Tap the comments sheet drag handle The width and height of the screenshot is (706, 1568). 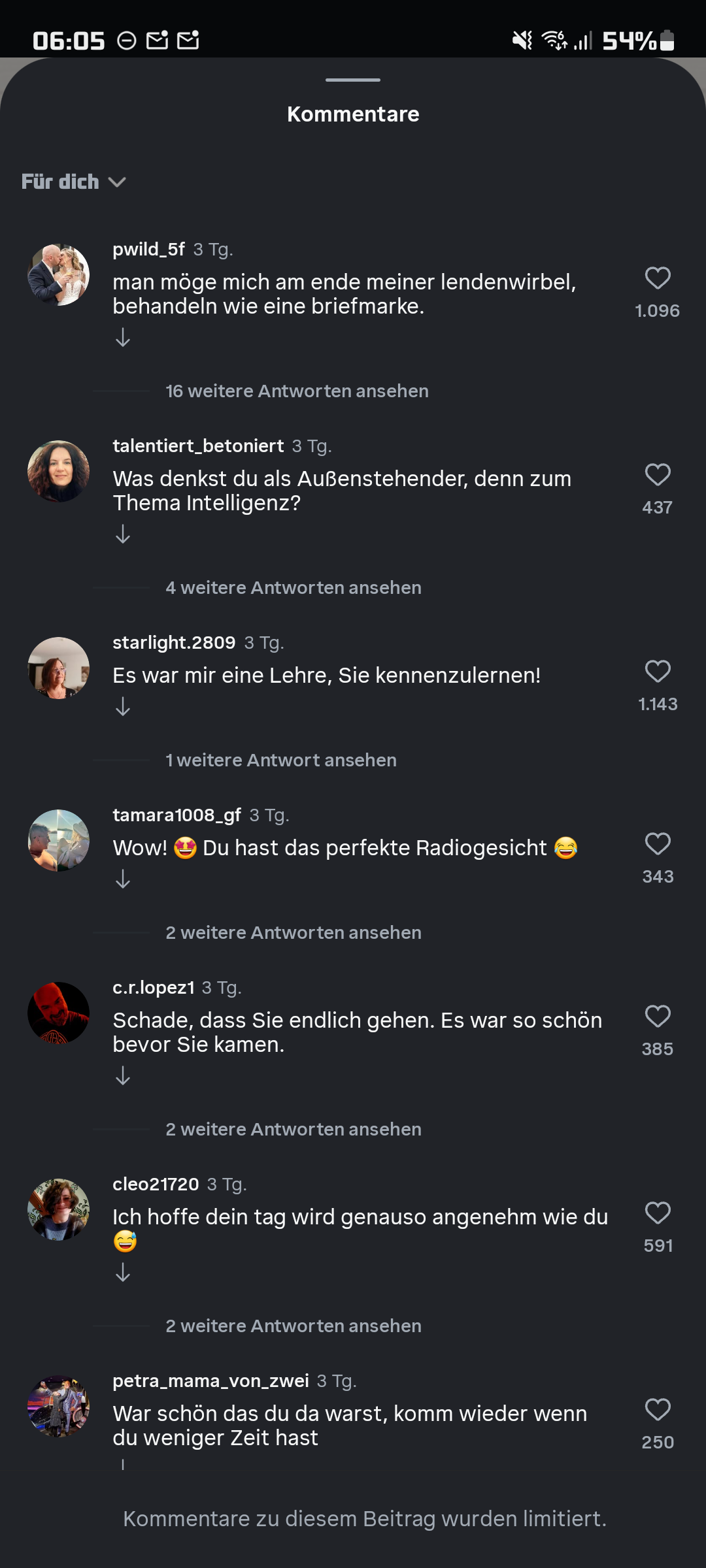(x=353, y=80)
